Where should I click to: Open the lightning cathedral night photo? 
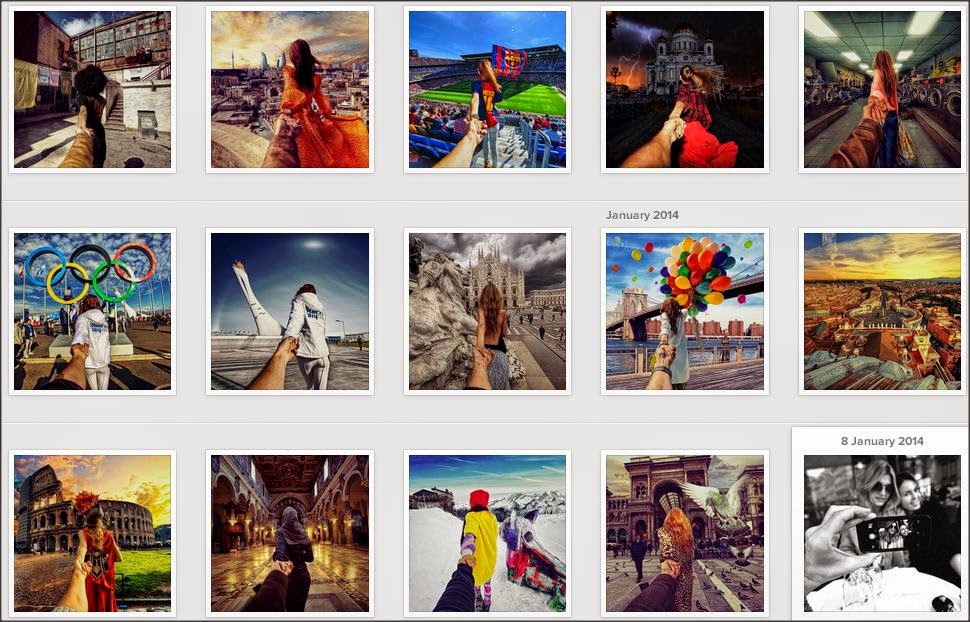(x=685, y=89)
